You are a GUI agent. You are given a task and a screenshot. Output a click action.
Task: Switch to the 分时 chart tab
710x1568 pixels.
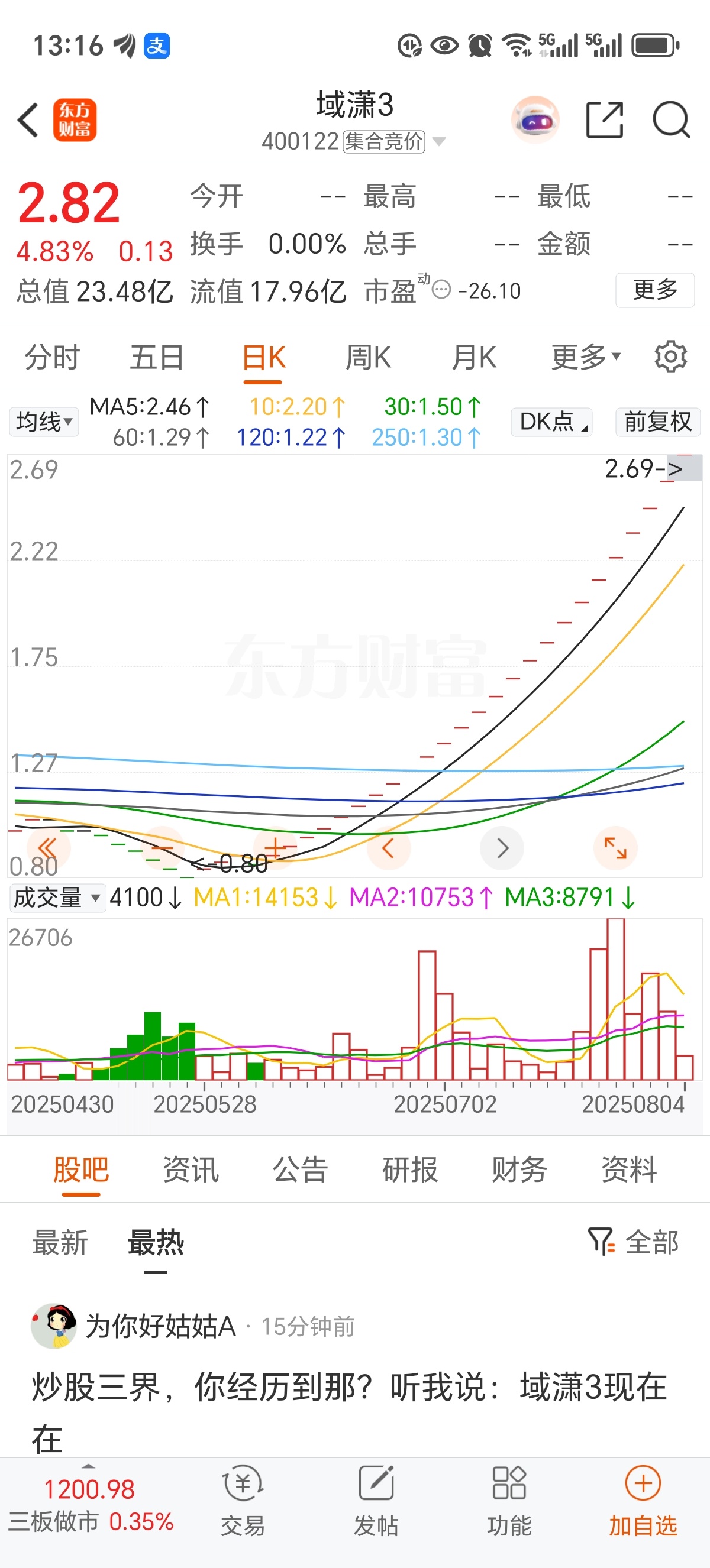pos(53,357)
